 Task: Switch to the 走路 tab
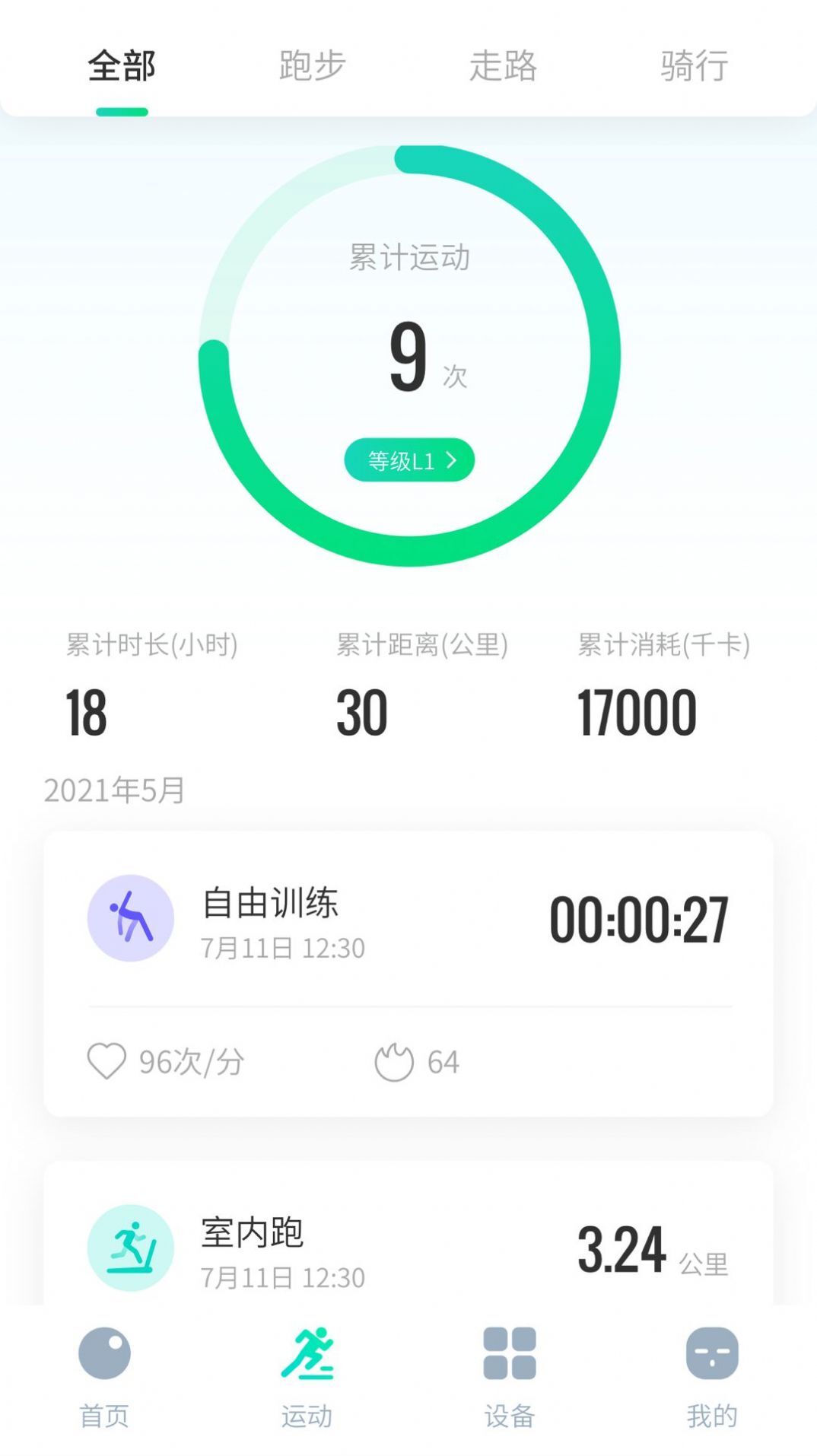(x=503, y=67)
